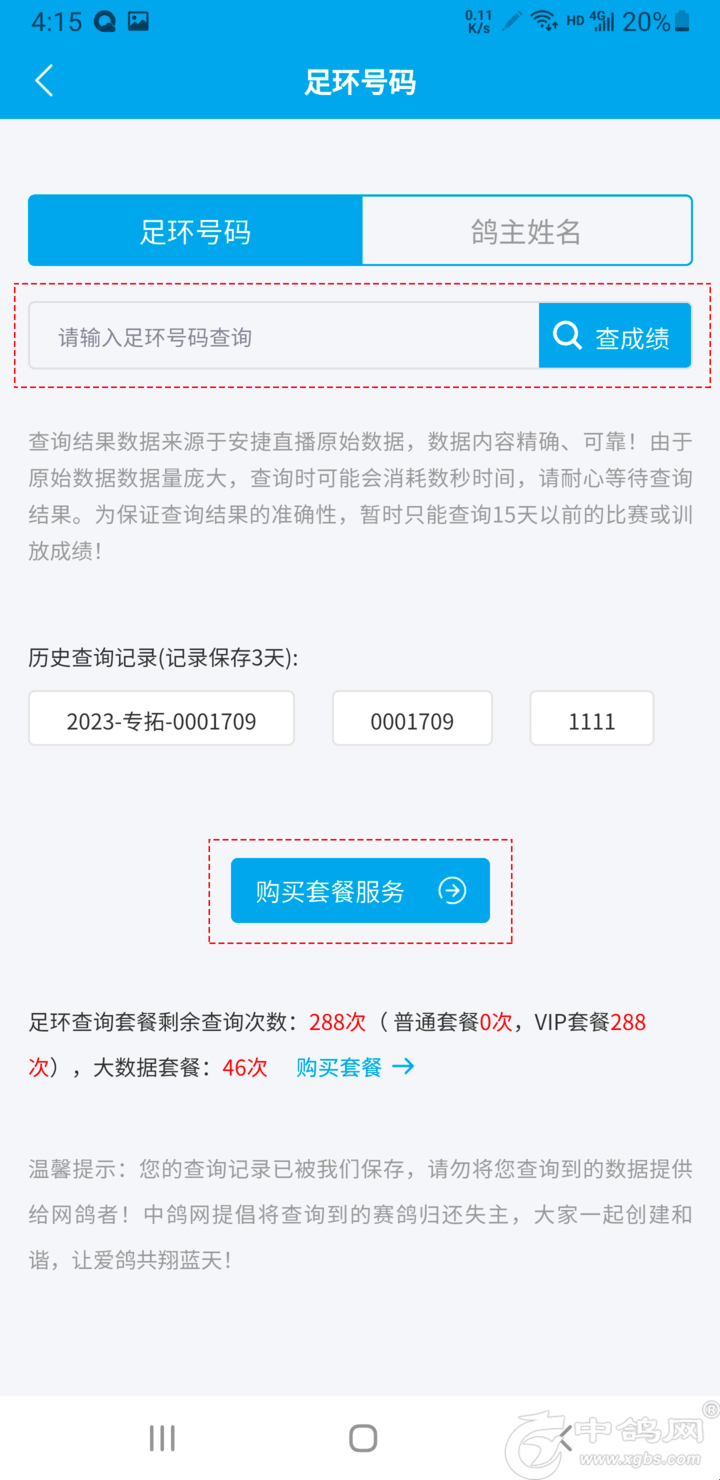Select history record 2023-专拓-0001709
720x1480 pixels.
(161, 719)
